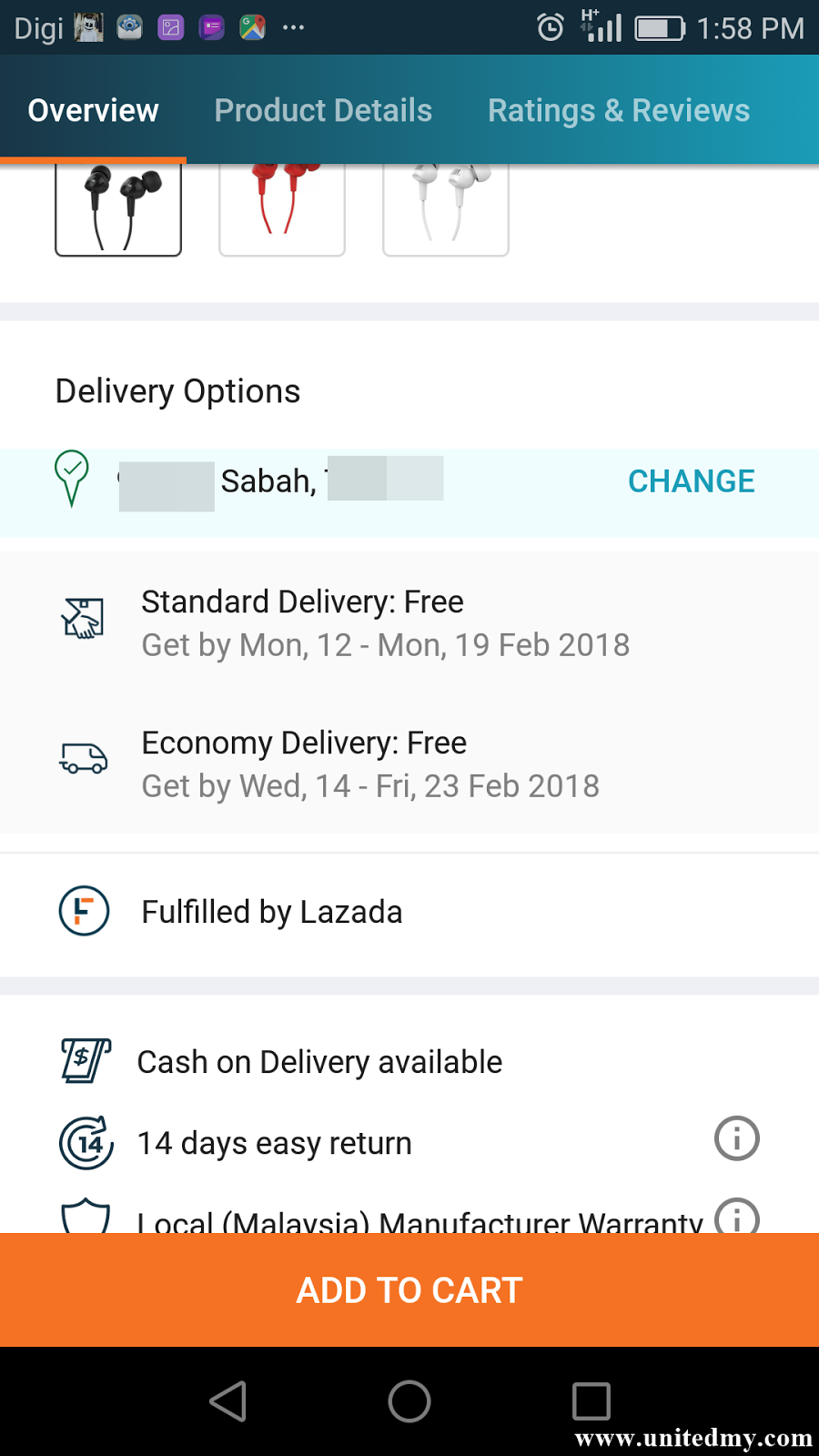The width and height of the screenshot is (819, 1456).
Task: Choose the white earphones variant
Action: [x=446, y=208]
